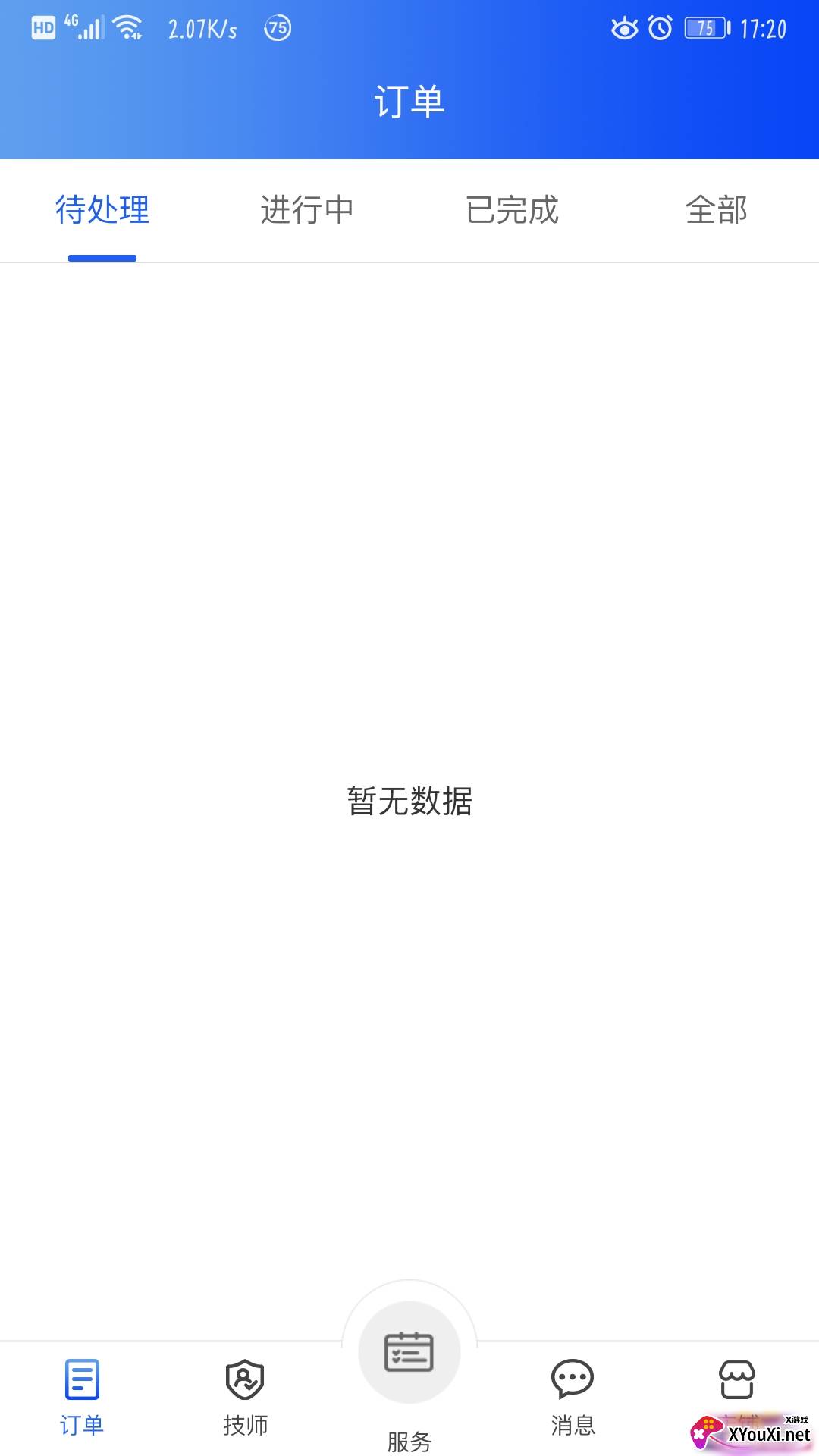
Task: Select 订单 in the bottom navigation
Action: 82,1397
